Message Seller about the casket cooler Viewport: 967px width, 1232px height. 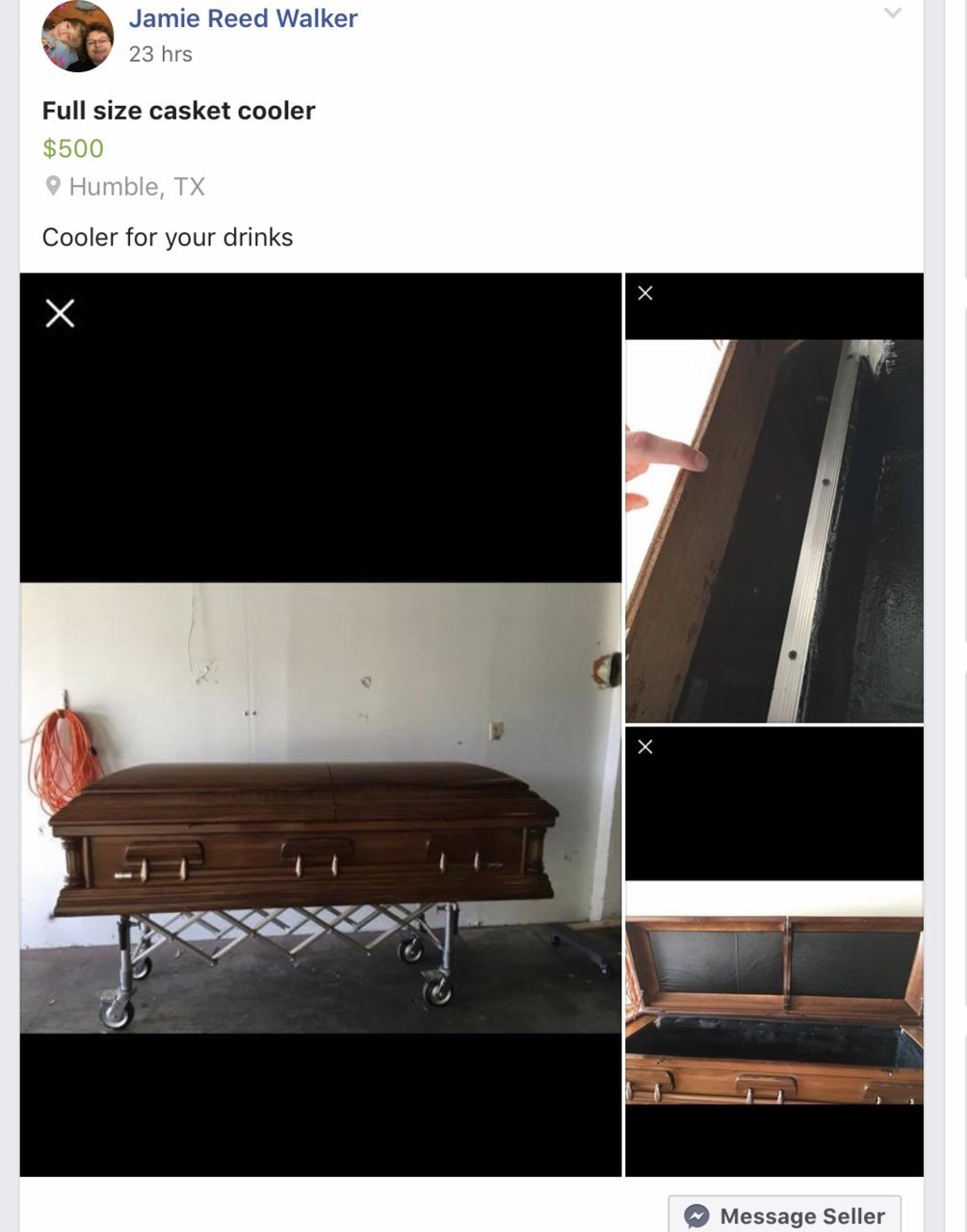[785, 1216]
